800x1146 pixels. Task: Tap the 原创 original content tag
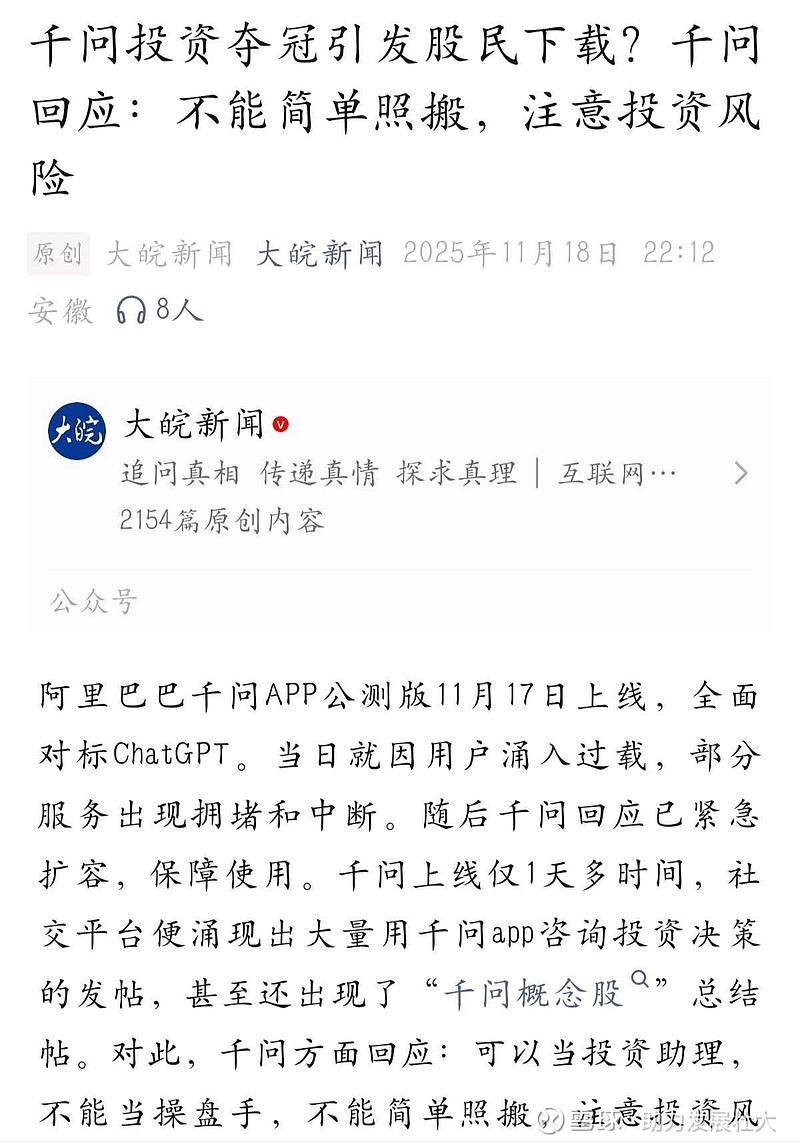point(58,253)
